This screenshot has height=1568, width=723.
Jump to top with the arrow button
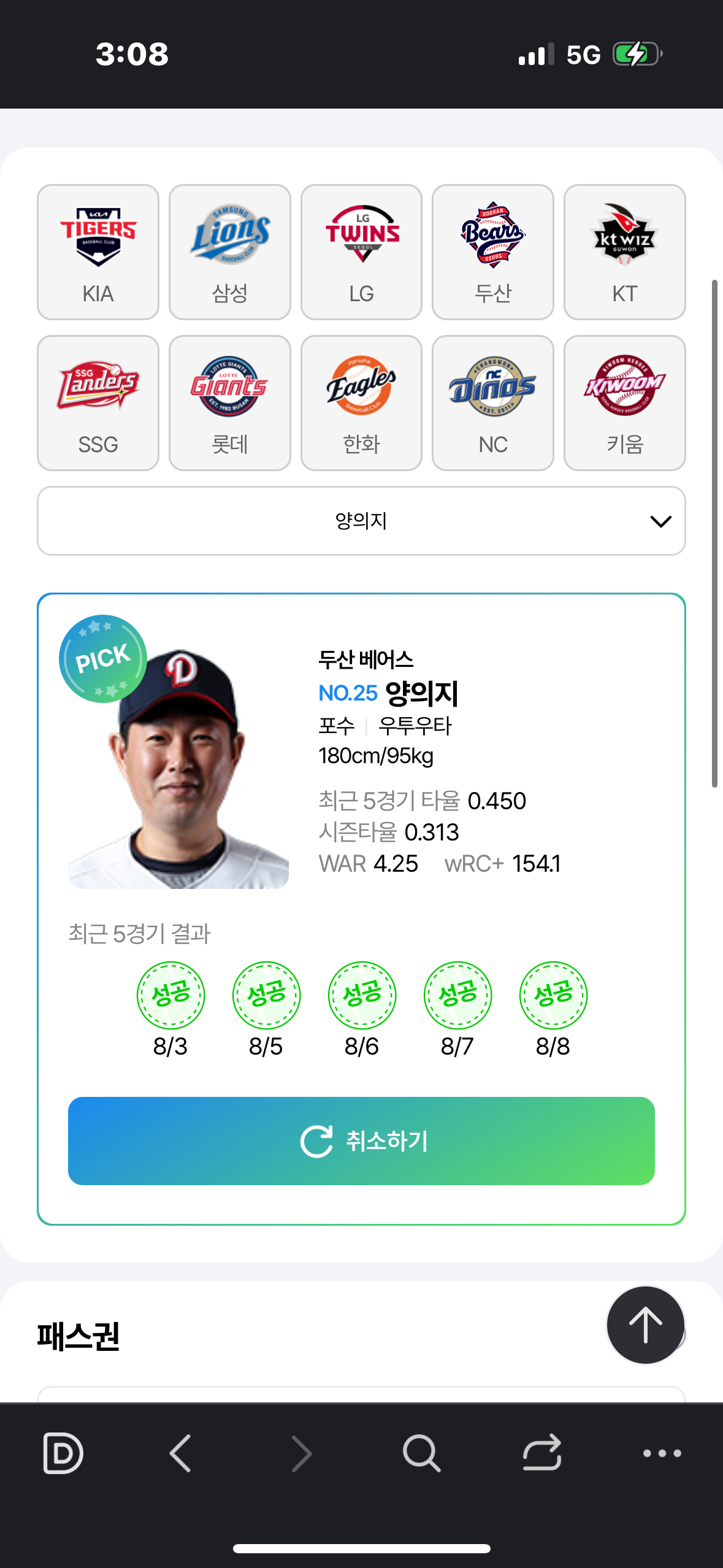pos(645,1325)
